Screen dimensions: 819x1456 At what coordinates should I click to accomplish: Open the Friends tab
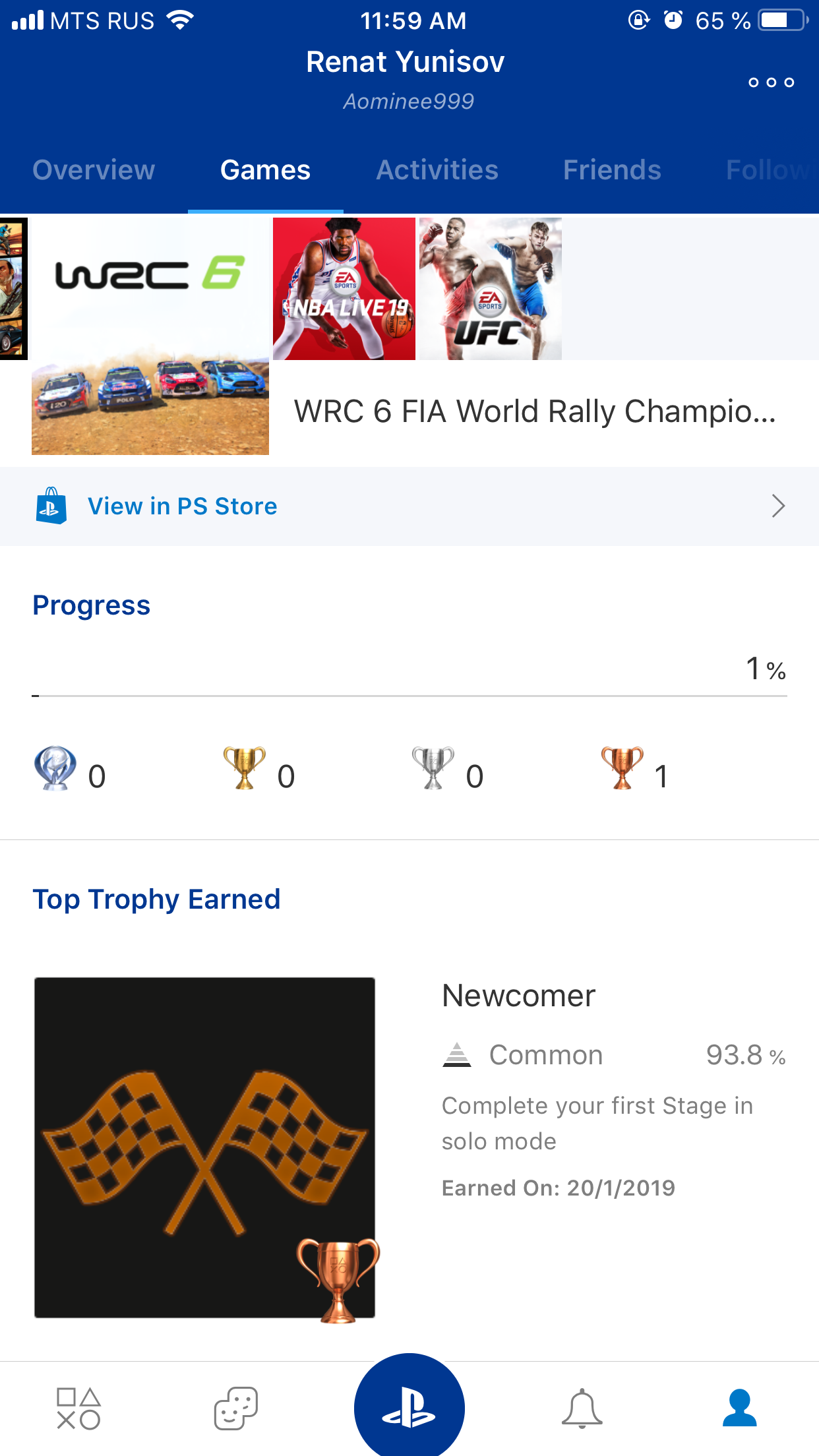pos(612,170)
